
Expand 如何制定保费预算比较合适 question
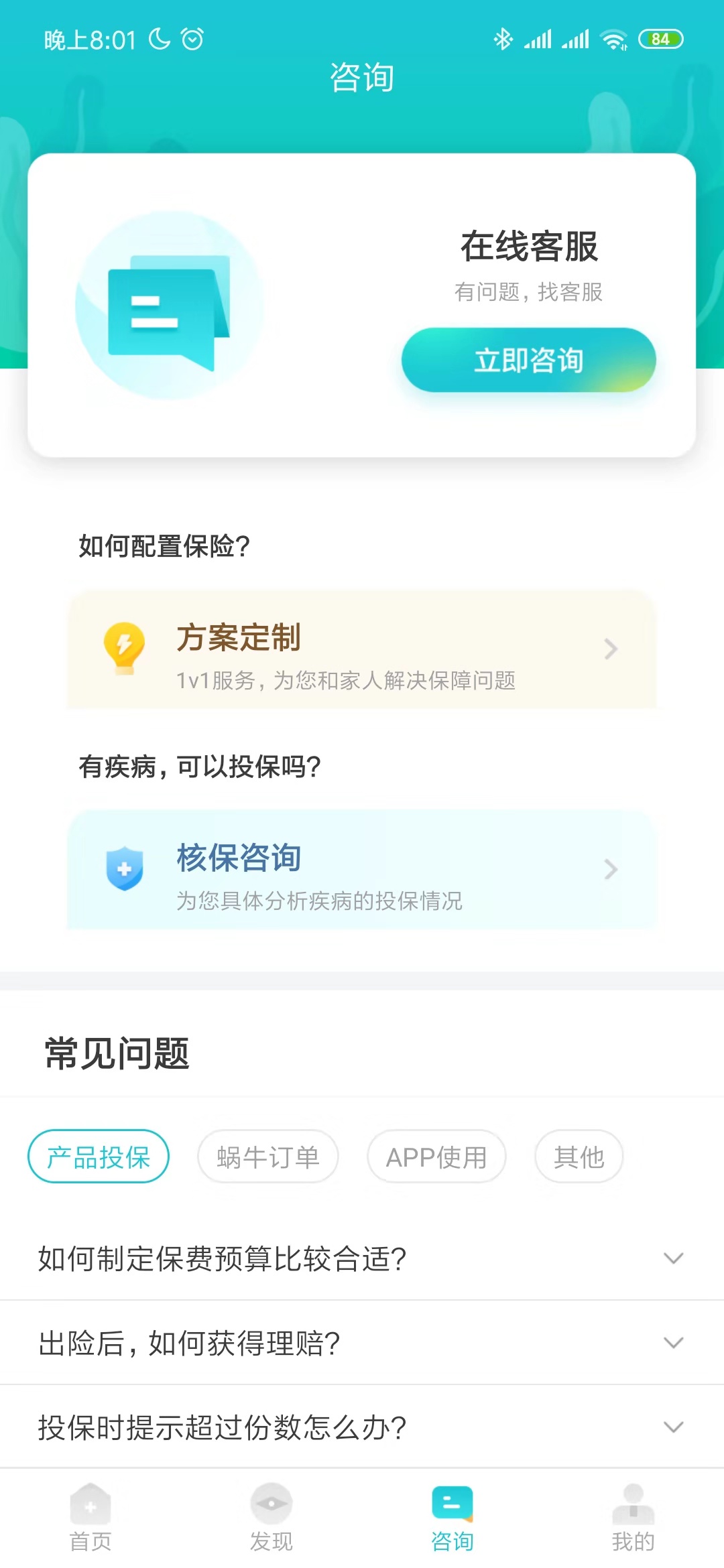tap(362, 1258)
